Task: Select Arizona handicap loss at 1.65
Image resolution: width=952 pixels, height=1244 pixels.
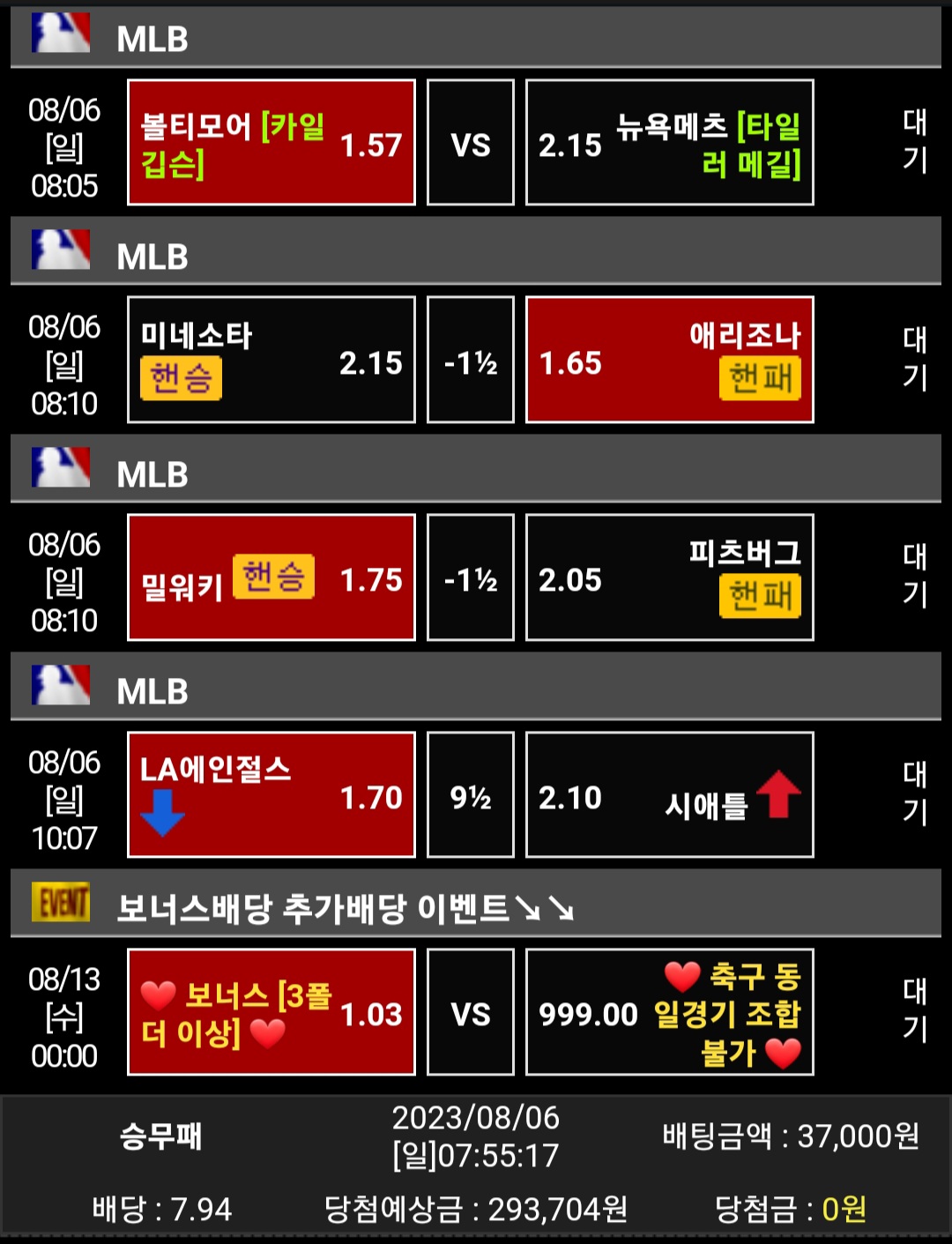Action: [x=669, y=360]
